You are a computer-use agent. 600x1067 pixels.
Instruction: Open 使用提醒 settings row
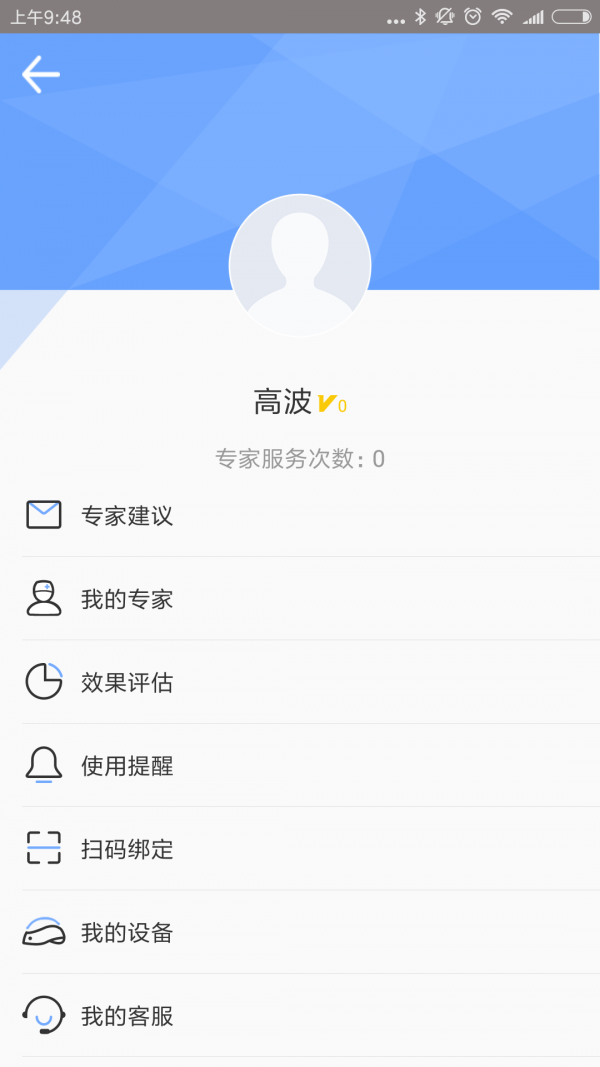pyautogui.click(x=300, y=766)
